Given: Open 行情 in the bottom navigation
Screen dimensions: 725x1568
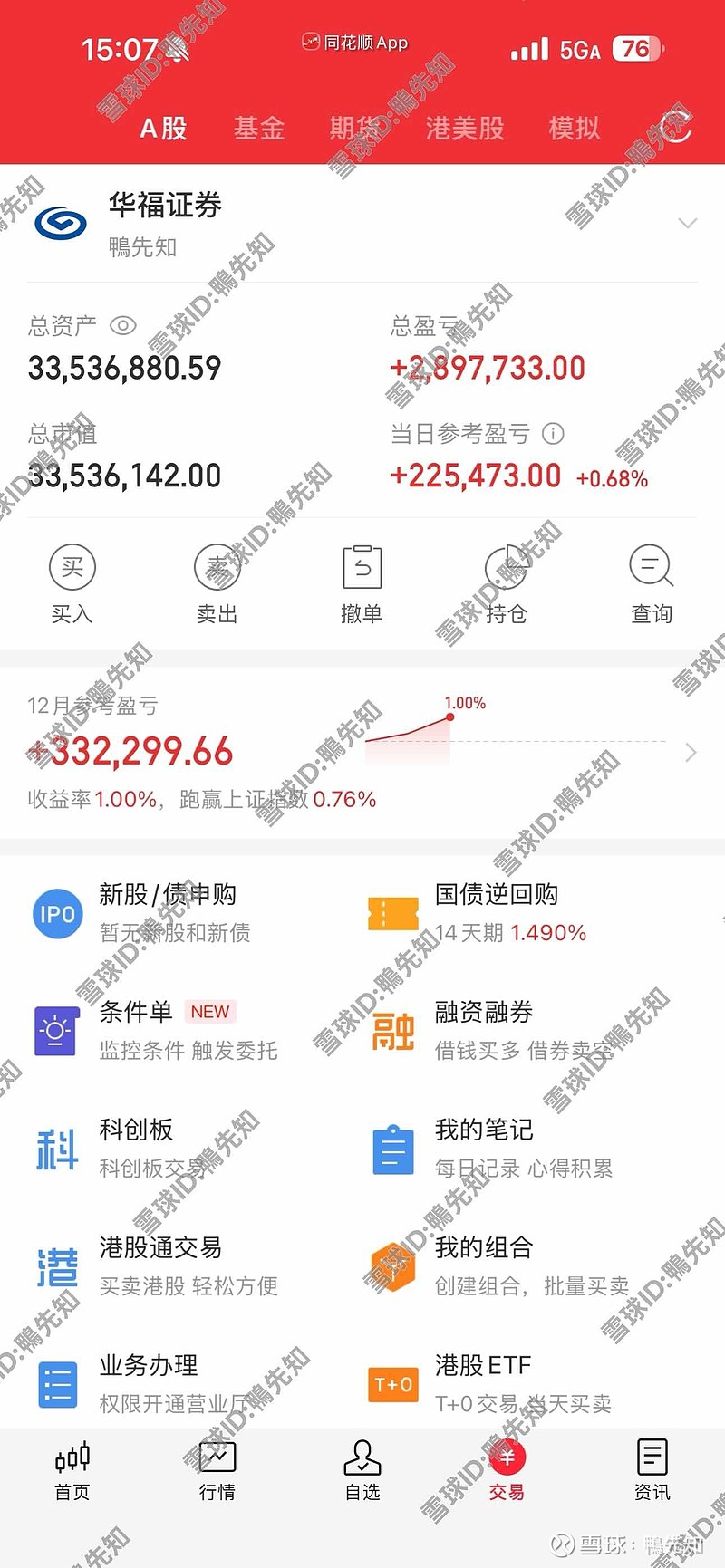Looking at the screenshot, I should [x=217, y=1472].
